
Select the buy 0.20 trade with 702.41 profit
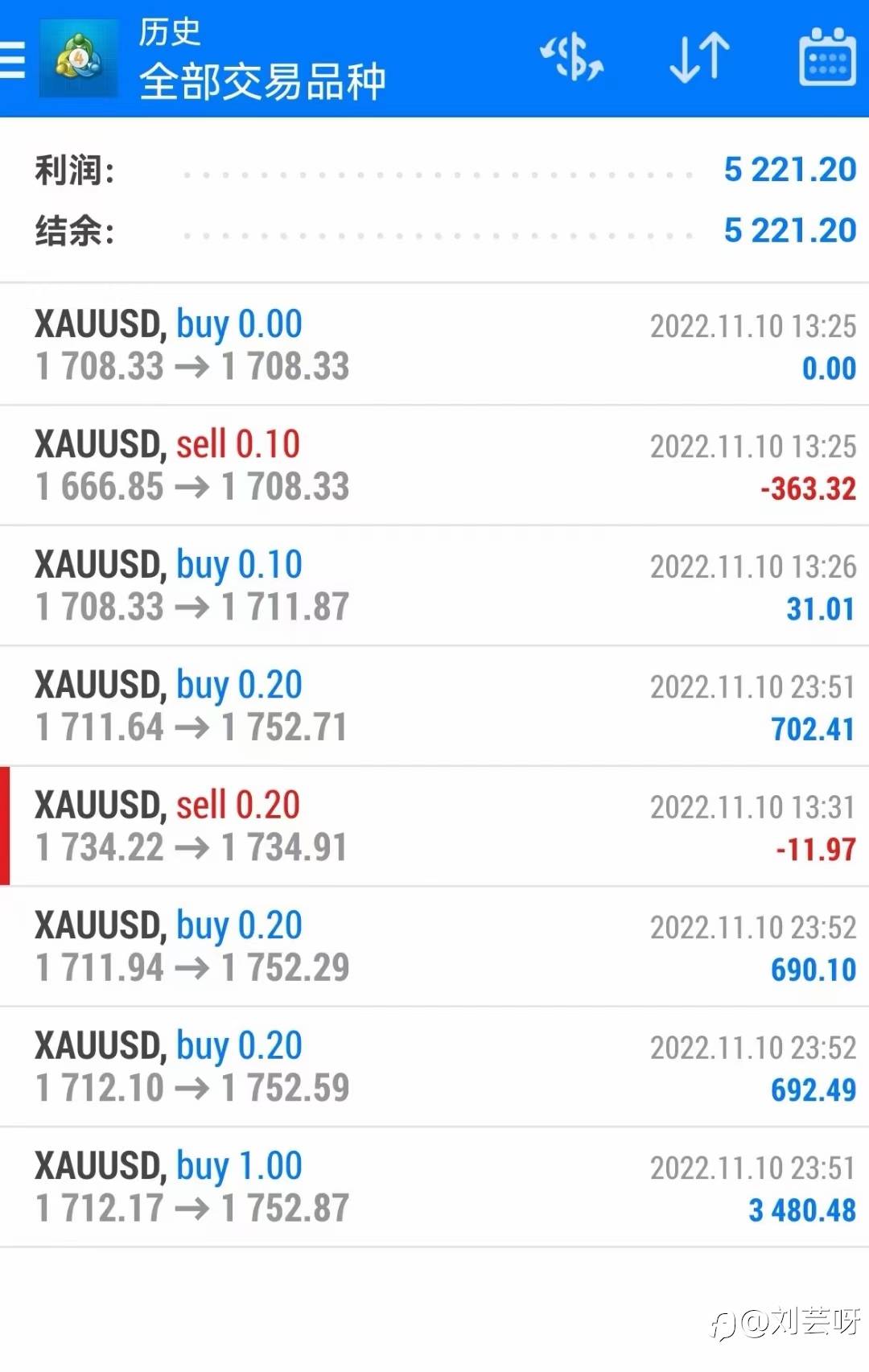(x=434, y=706)
